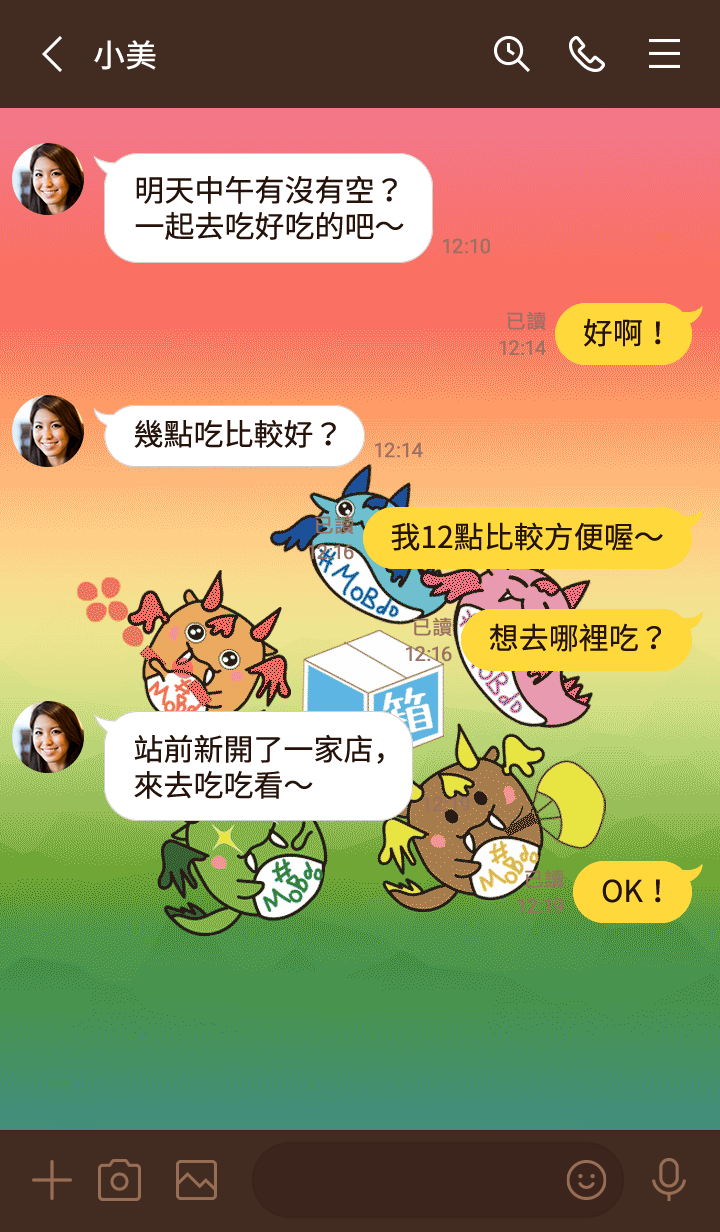Viewport: 720px width, 1232px height.
Task: Go back from the chat with 小美
Action: [x=52, y=54]
